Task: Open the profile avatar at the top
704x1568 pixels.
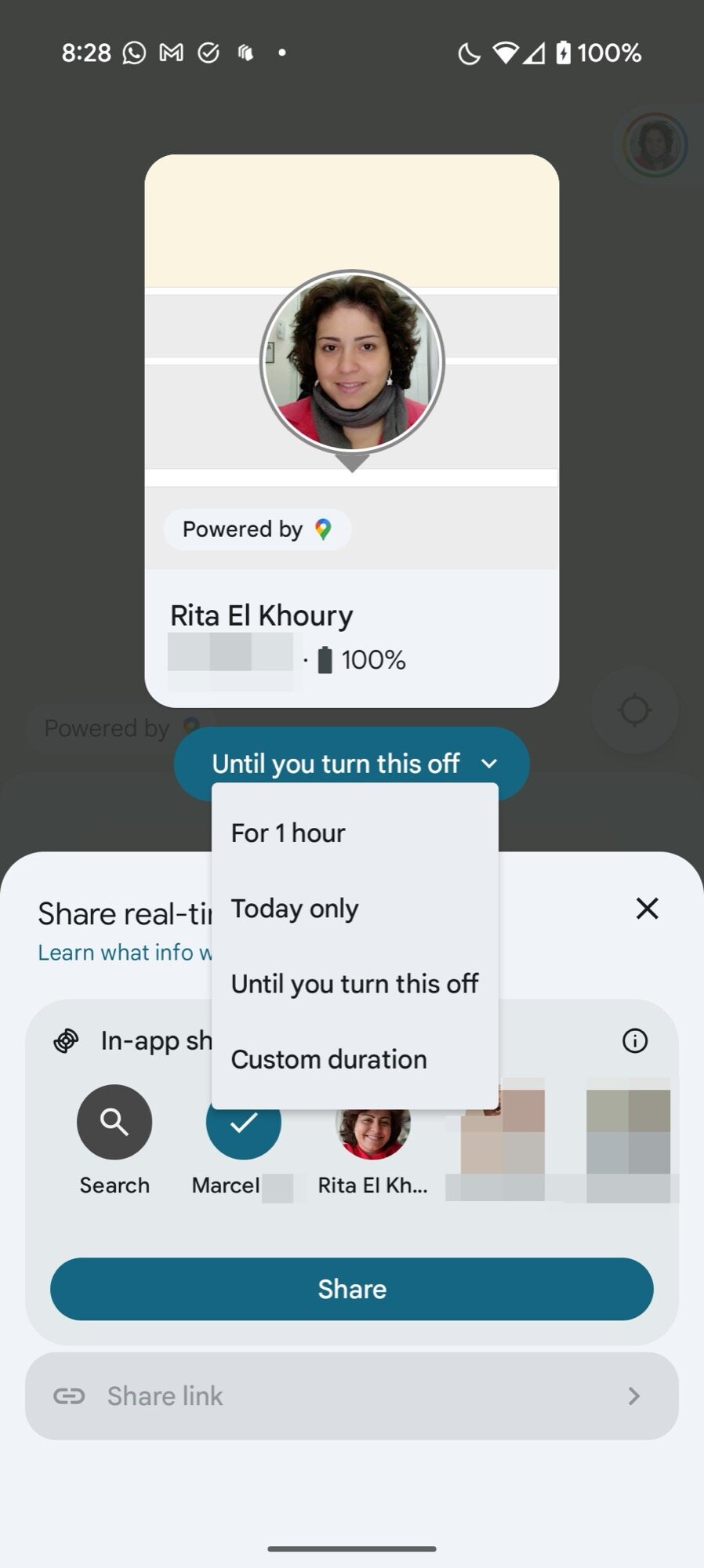Action: (655, 145)
